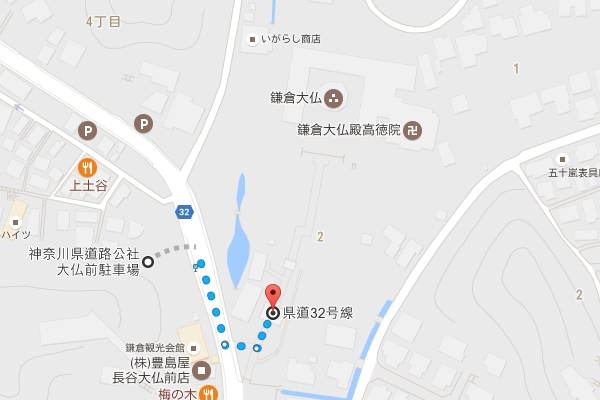Open the 梅の木 restaurant marker
The height and width of the screenshot is (400, 600).
coord(208,393)
